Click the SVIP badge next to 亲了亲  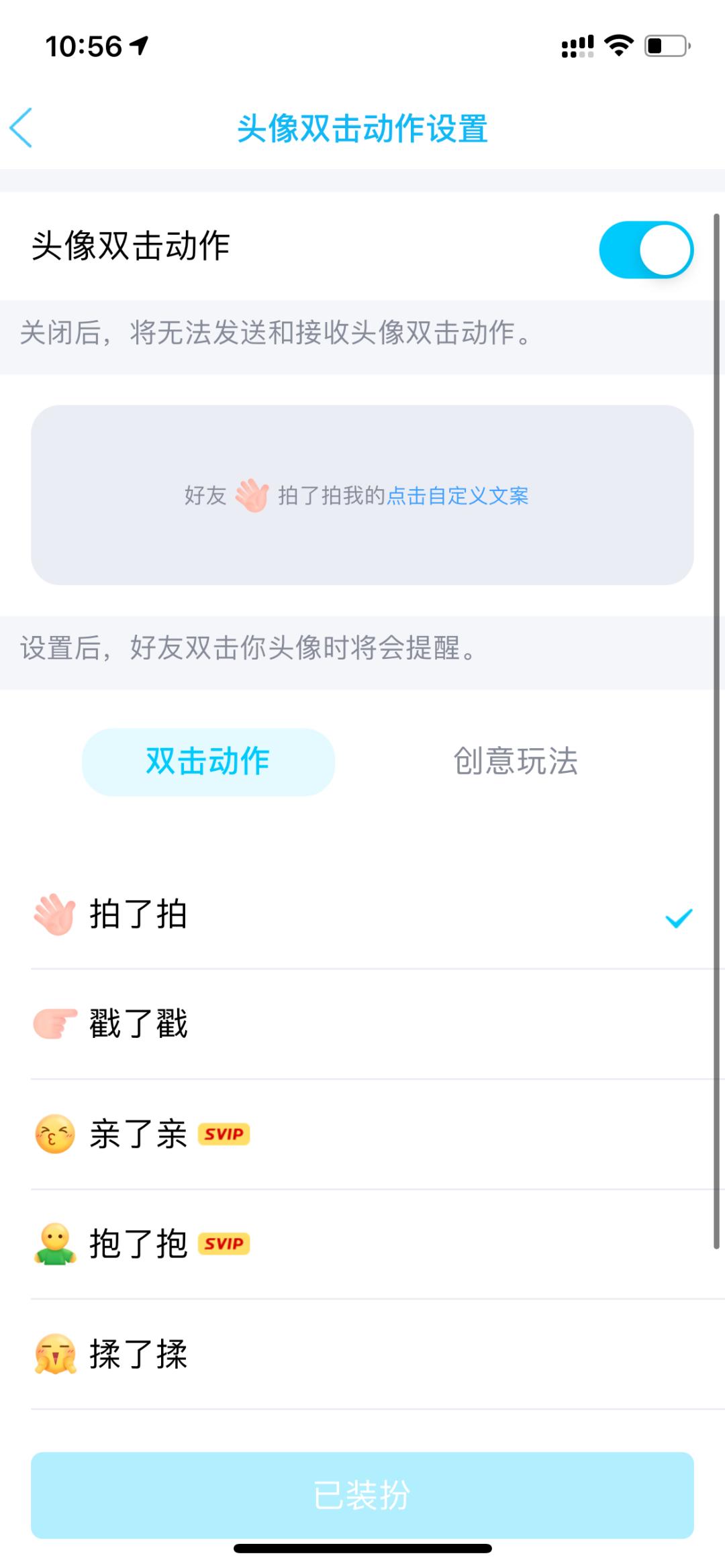[224, 1134]
